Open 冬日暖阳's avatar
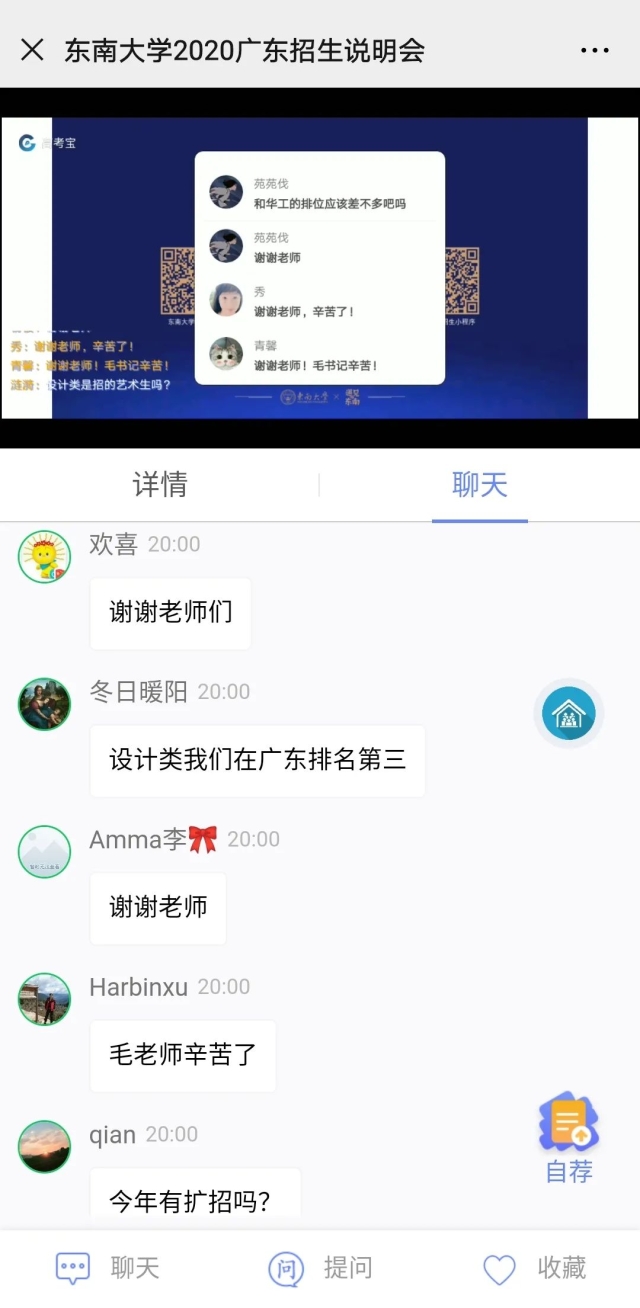The width and height of the screenshot is (640, 1308). coord(44,704)
